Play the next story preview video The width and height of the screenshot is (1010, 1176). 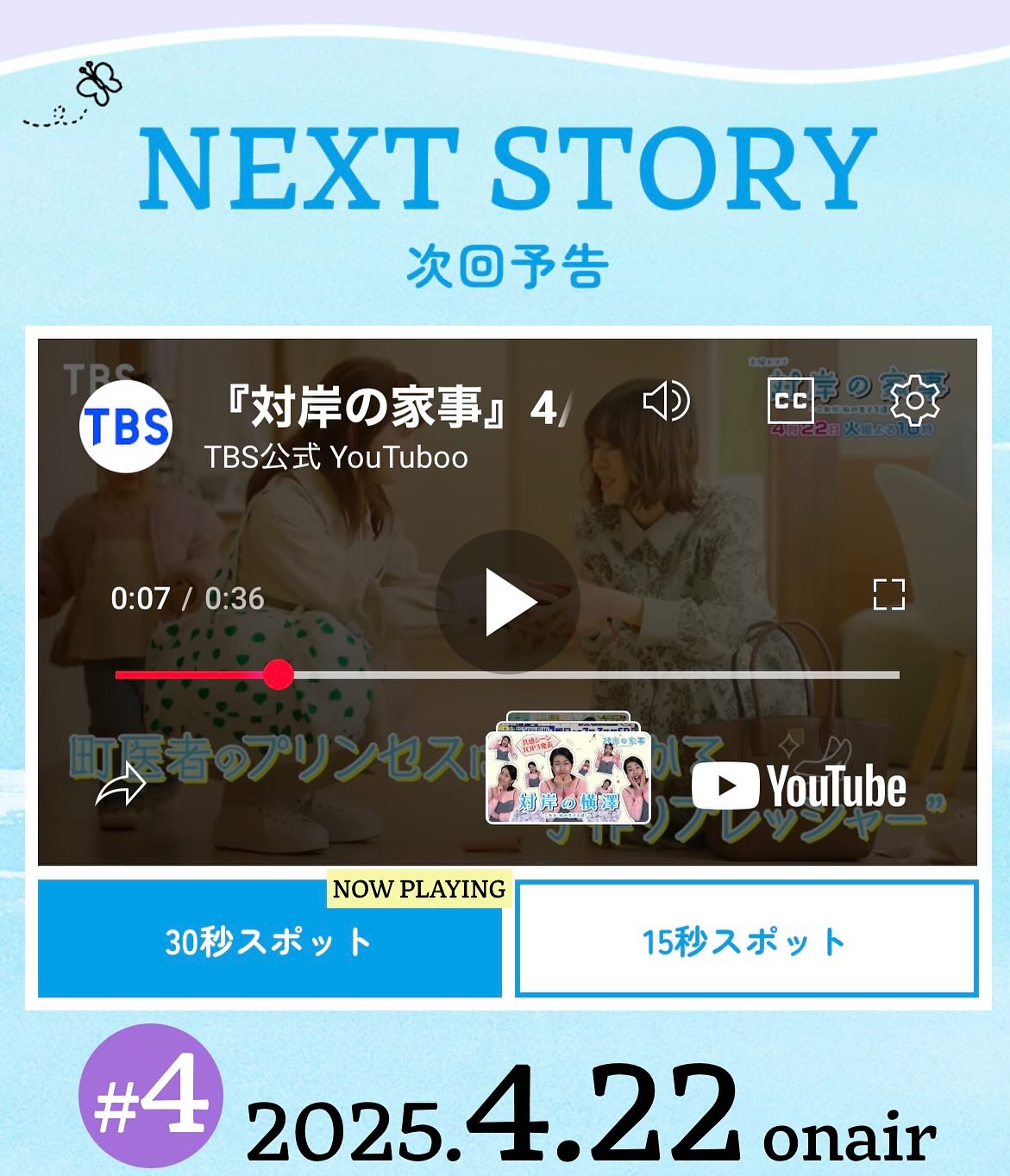click(x=507, y=602)
